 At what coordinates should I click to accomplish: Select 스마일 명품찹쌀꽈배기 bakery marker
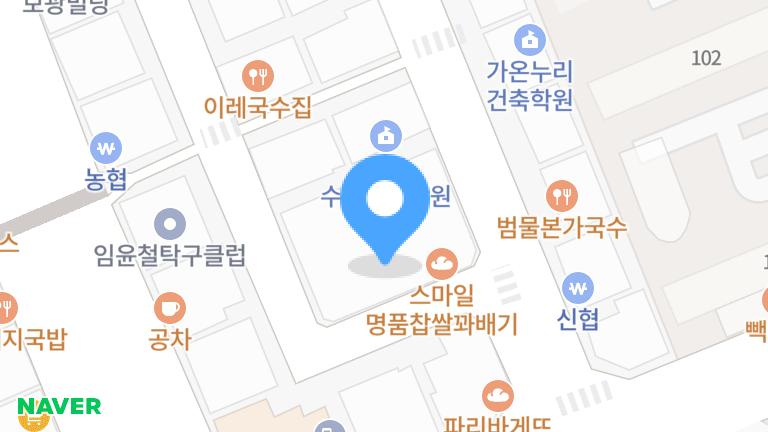pos(440,264)
